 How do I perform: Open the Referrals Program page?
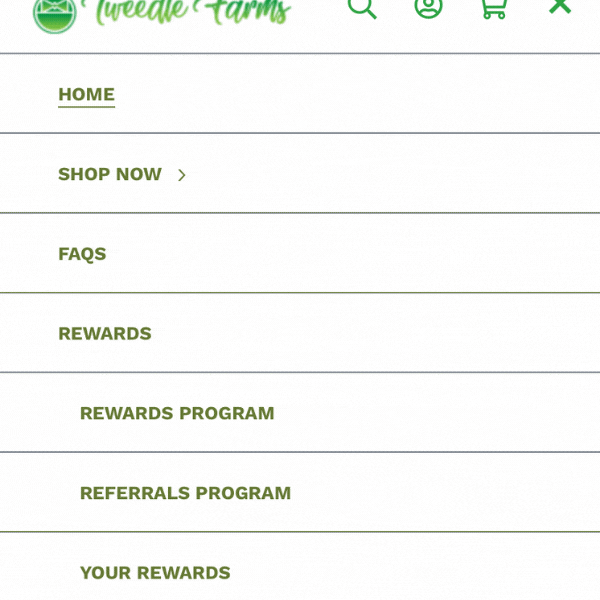pos(185,494)
